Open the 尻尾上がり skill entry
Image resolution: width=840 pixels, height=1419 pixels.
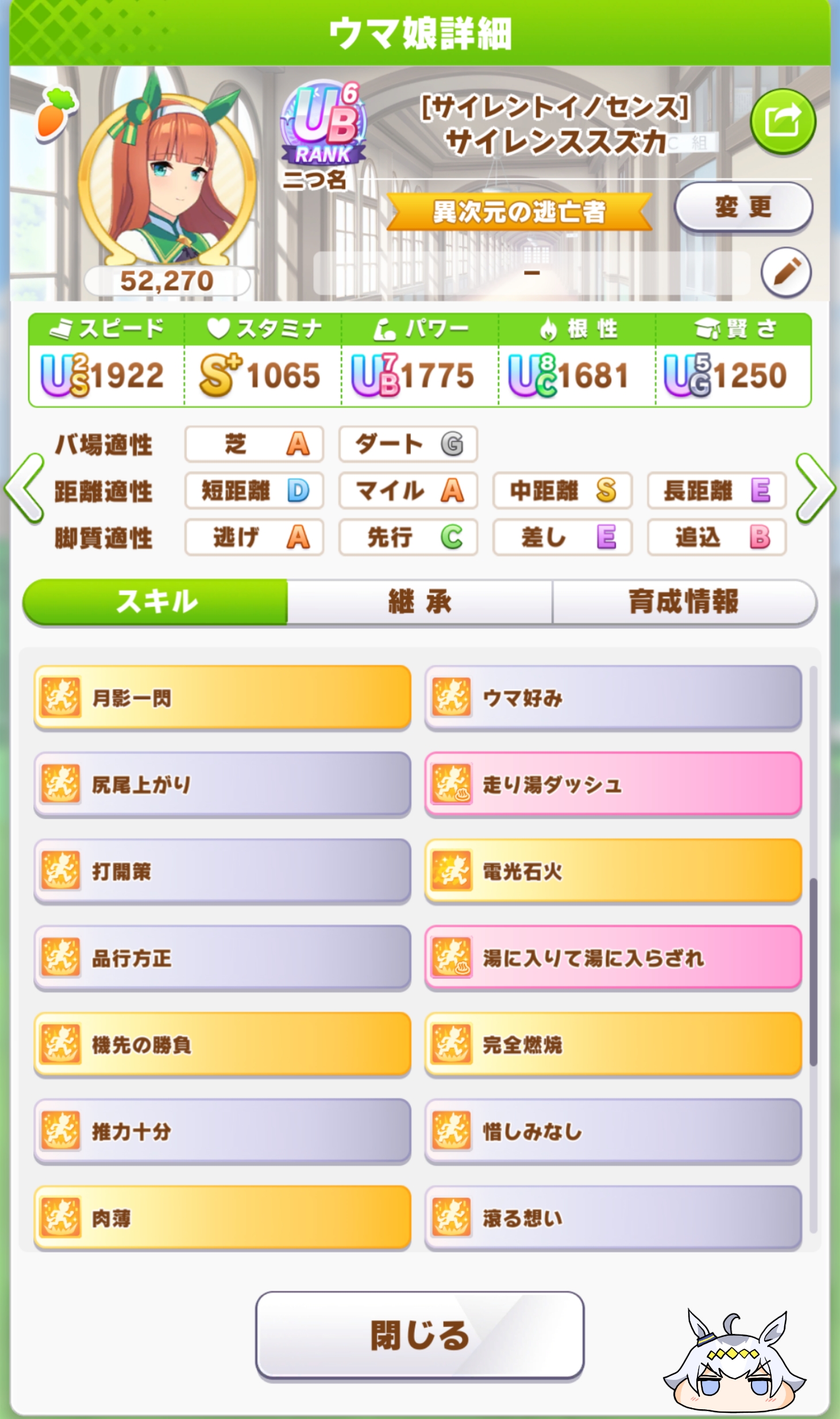(222, 784)
